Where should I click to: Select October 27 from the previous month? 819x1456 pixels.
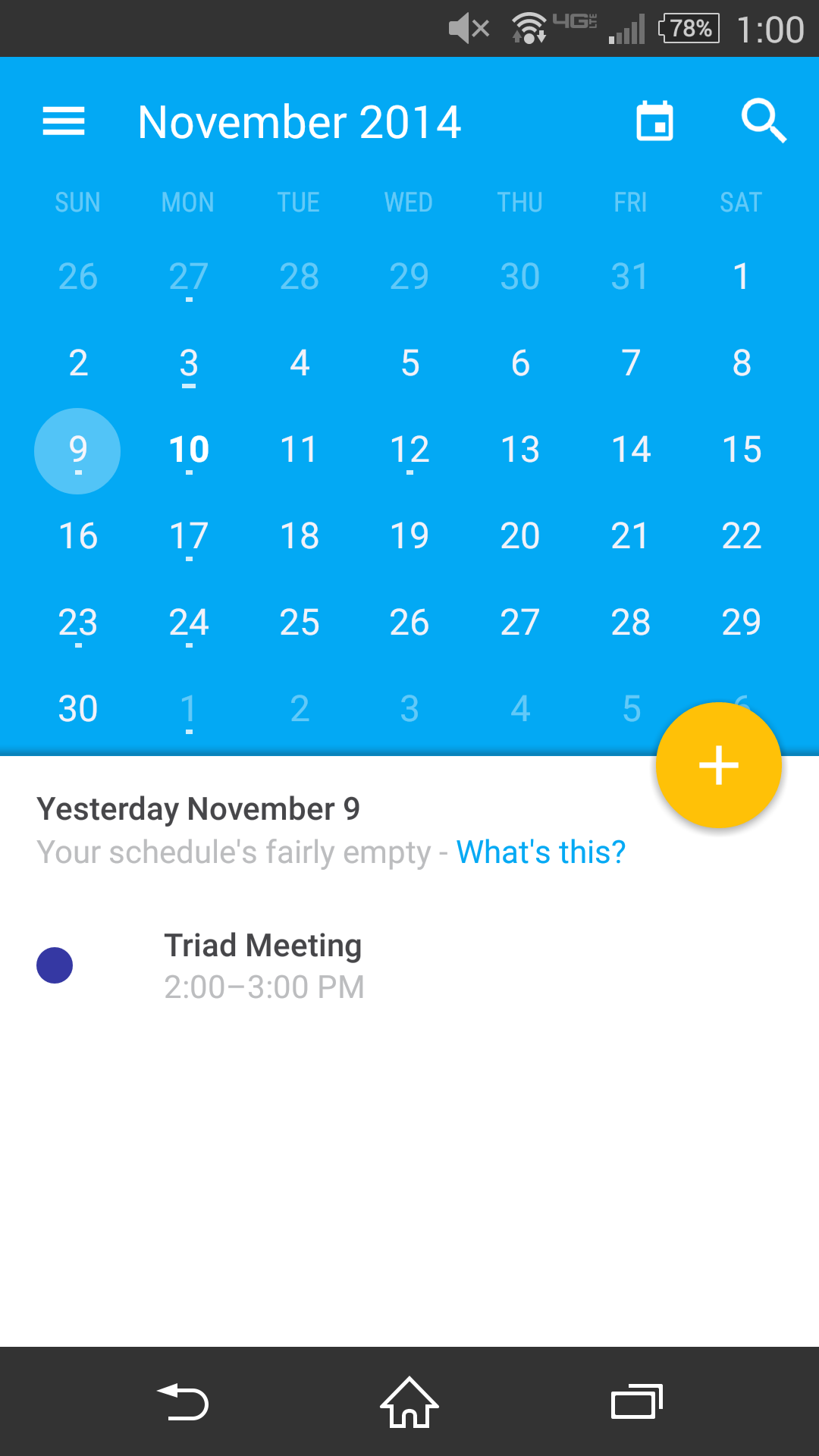[x=189, y=277]
